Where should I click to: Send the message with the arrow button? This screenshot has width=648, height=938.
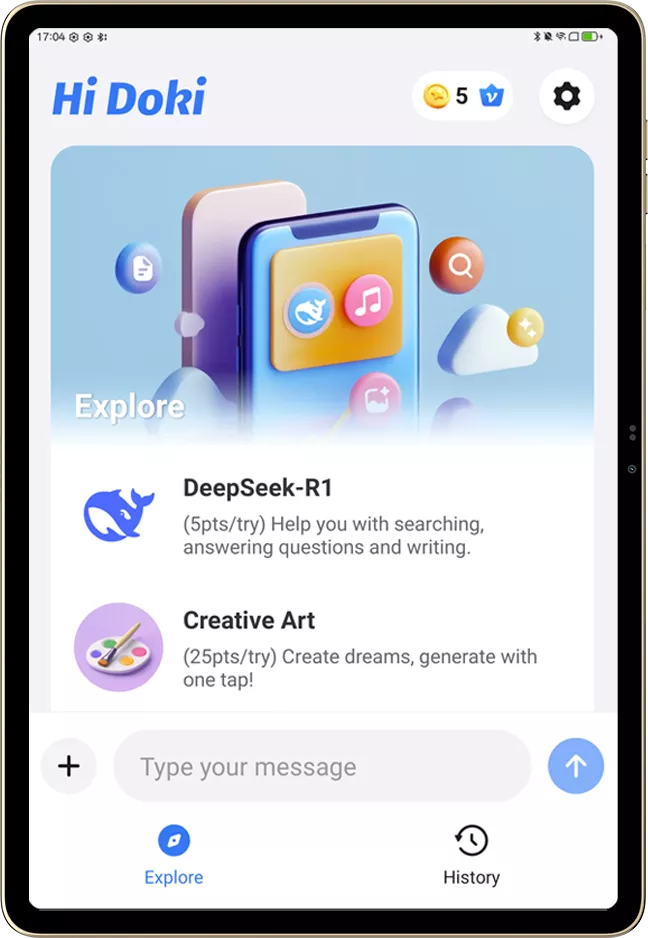(576, 766)
